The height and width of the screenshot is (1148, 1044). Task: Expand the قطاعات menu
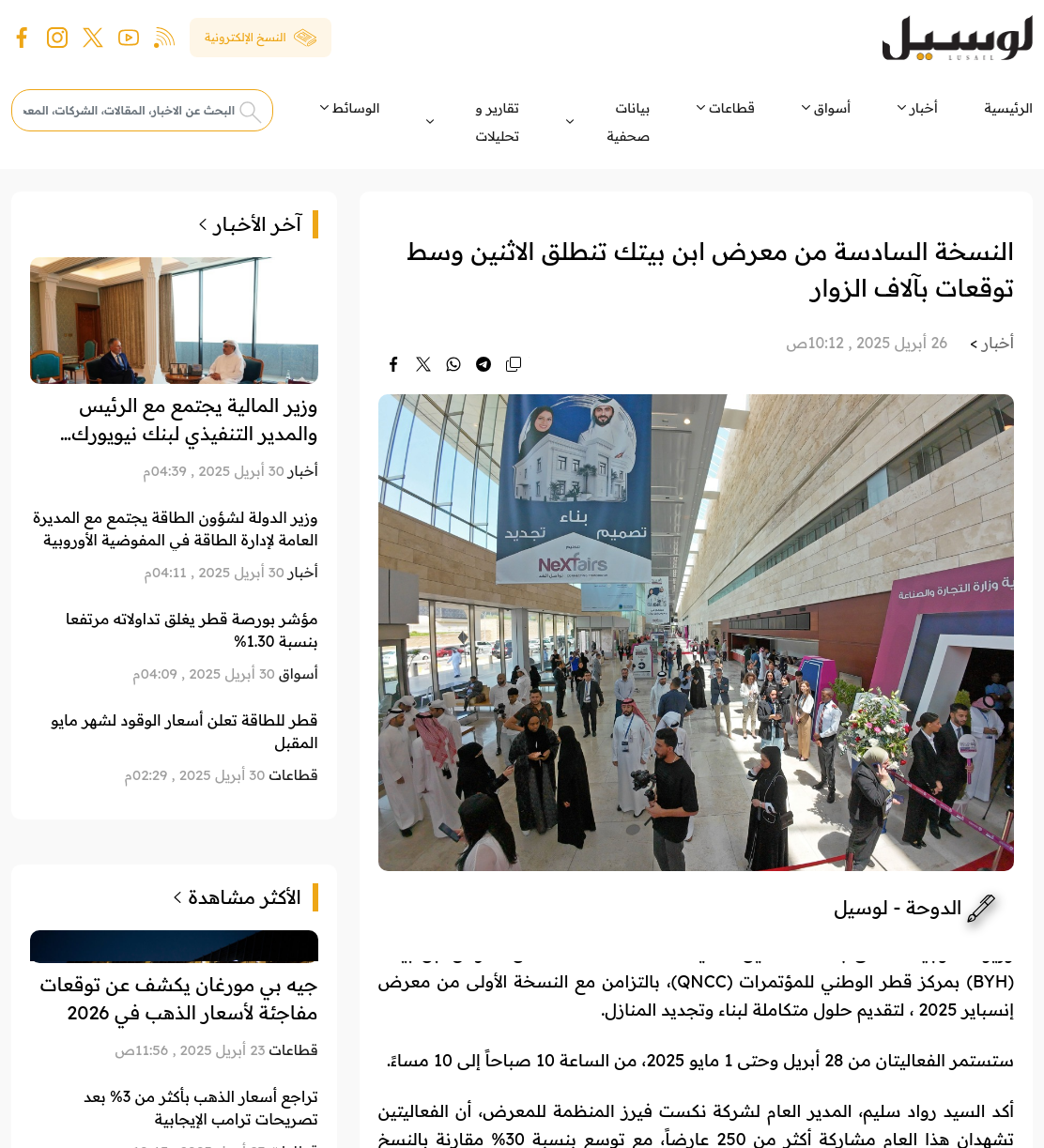[725, 109]
